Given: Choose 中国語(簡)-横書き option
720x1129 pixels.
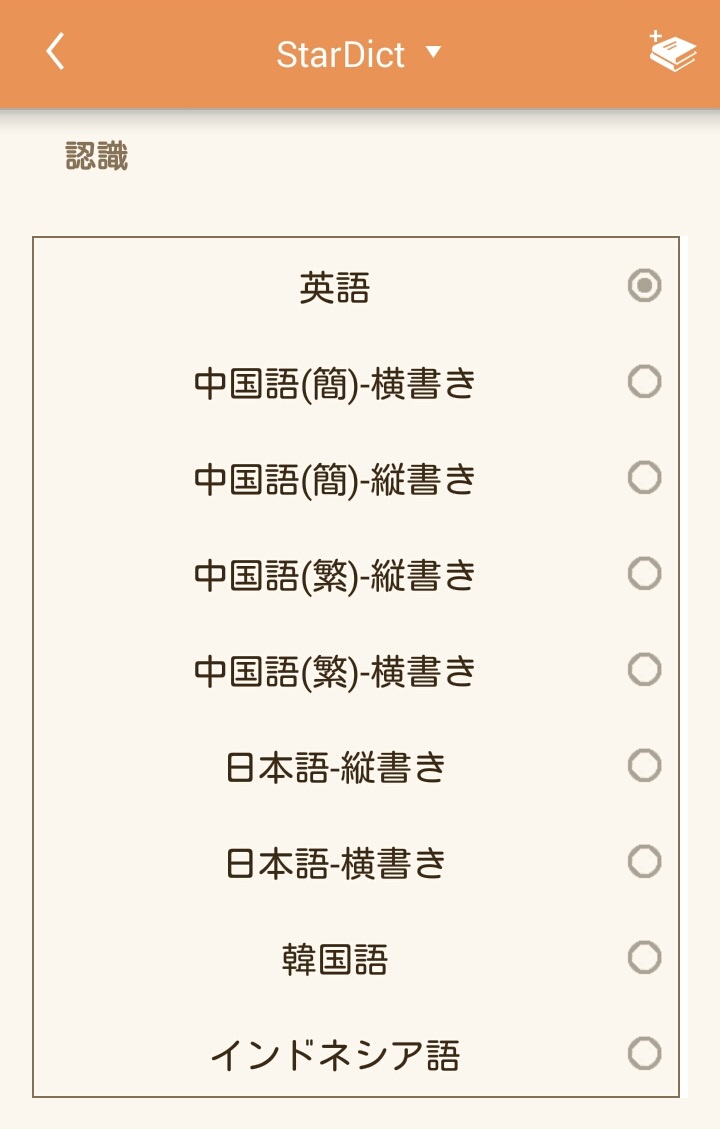Looking at the screenshot, I should 644,382.
